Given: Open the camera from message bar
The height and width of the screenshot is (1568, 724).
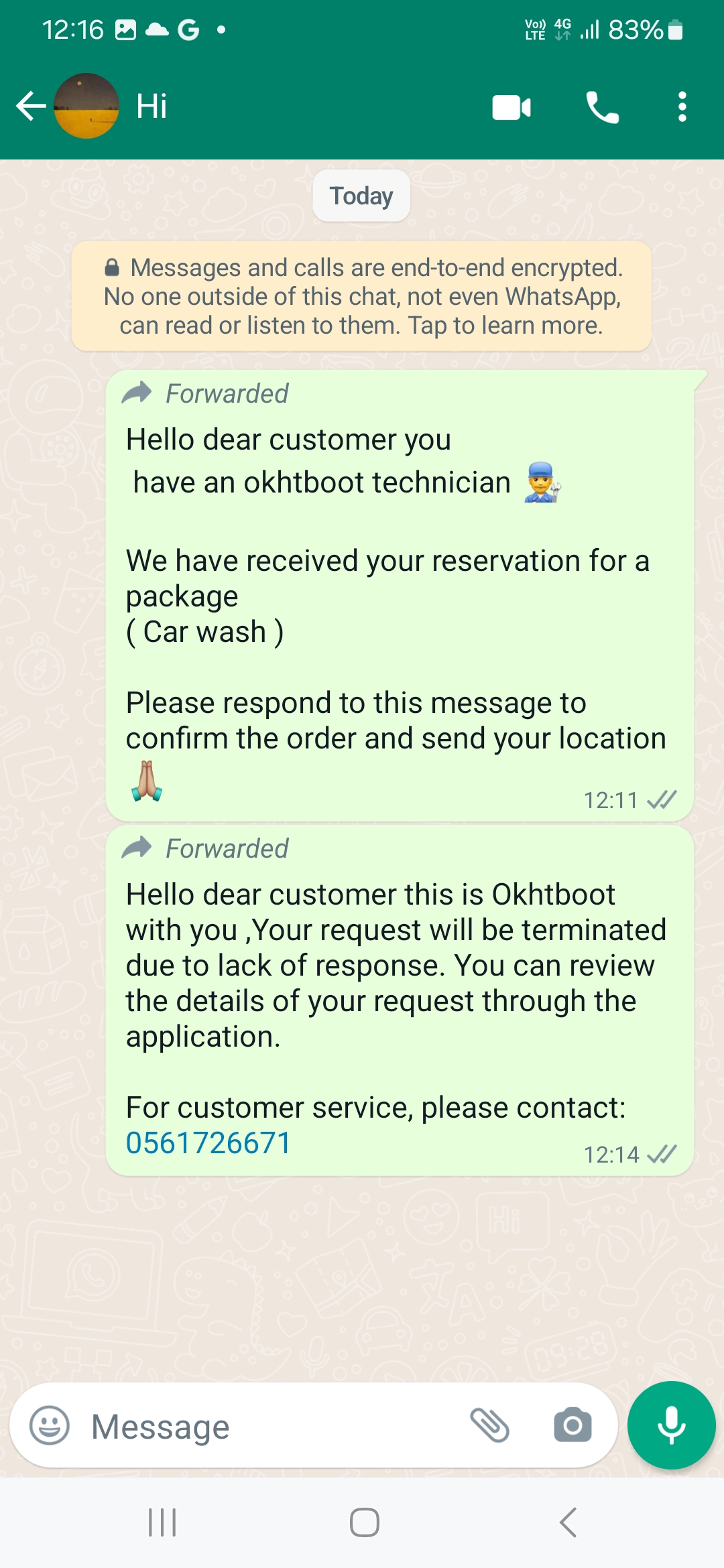Looking at the screenshot, I should [572, 1425].
